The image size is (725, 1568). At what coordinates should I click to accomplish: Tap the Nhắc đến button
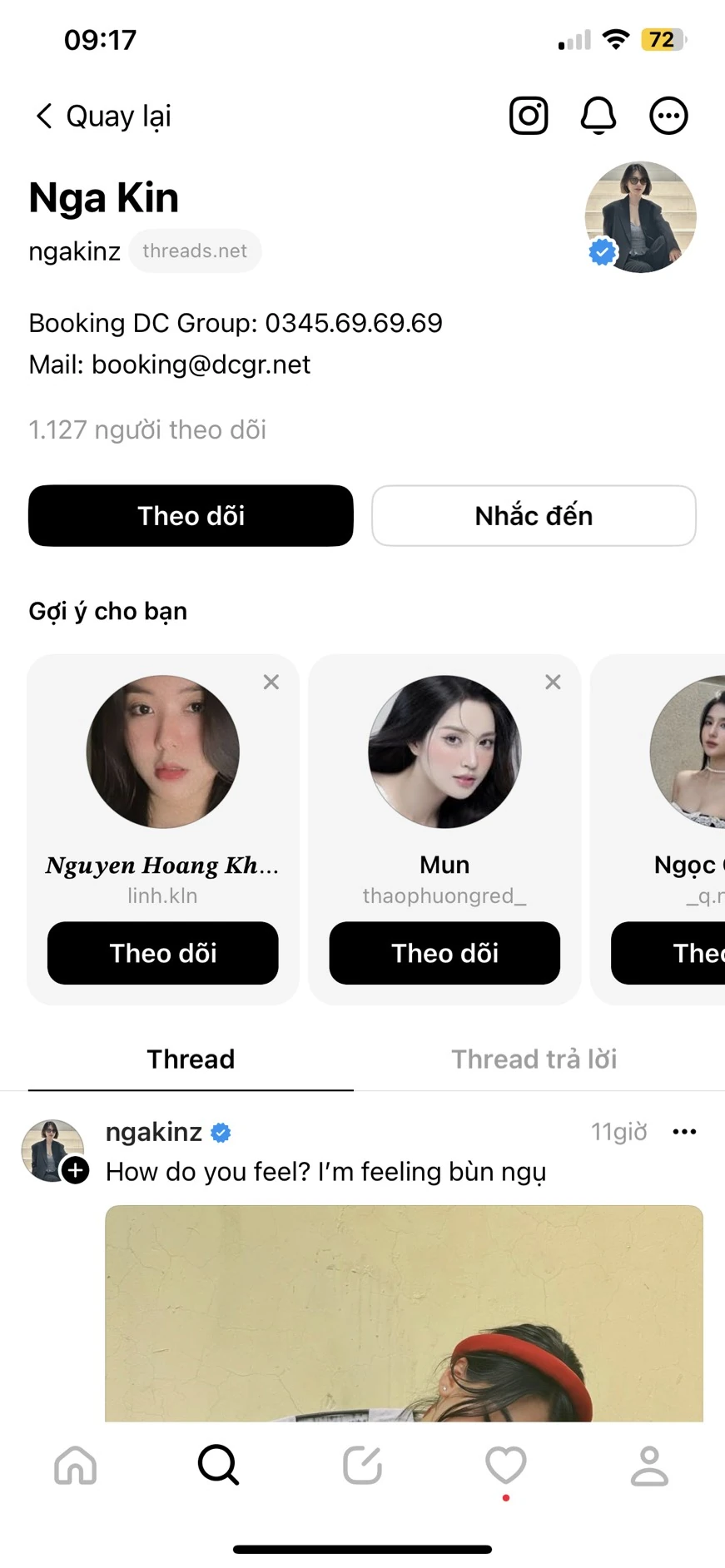(534, 516)
